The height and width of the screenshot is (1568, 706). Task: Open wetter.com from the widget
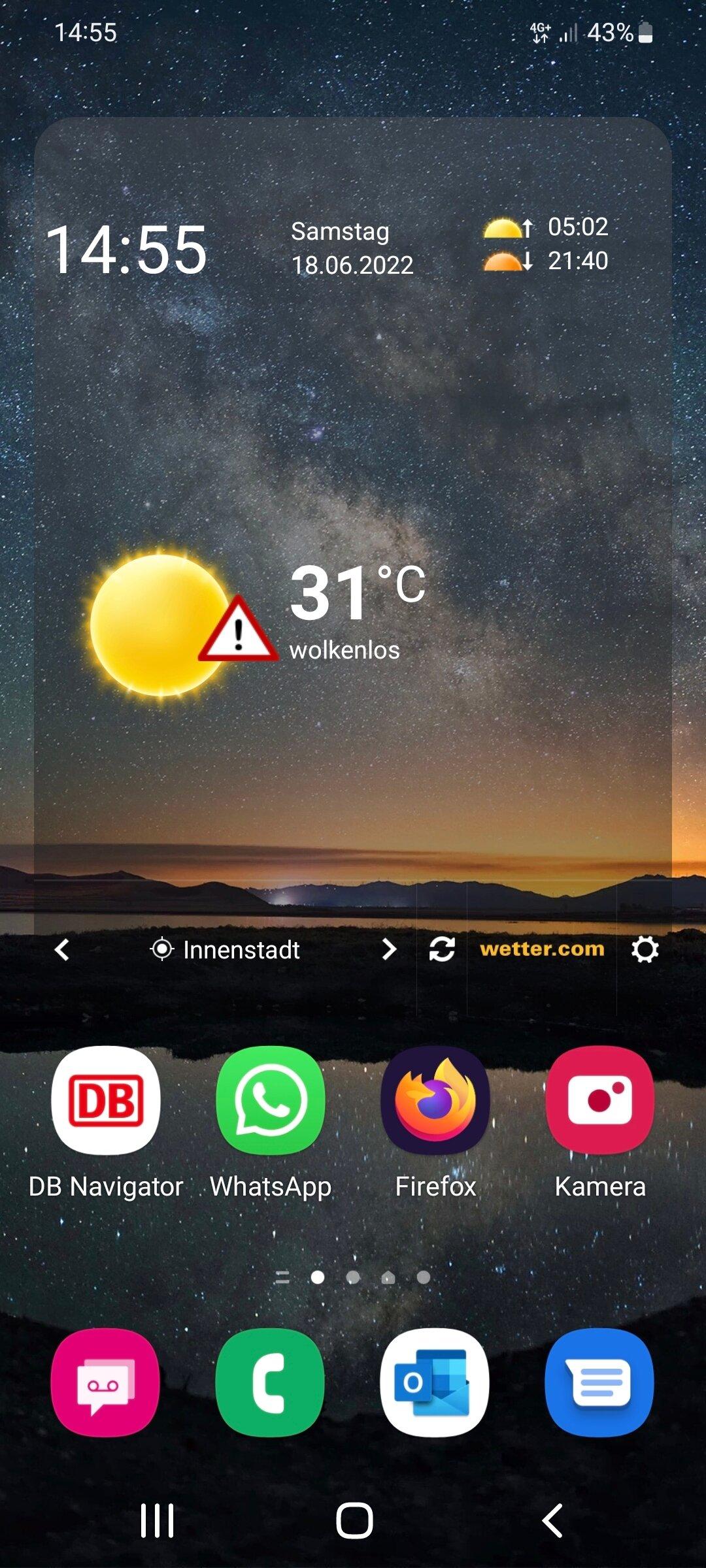[542, 949]
